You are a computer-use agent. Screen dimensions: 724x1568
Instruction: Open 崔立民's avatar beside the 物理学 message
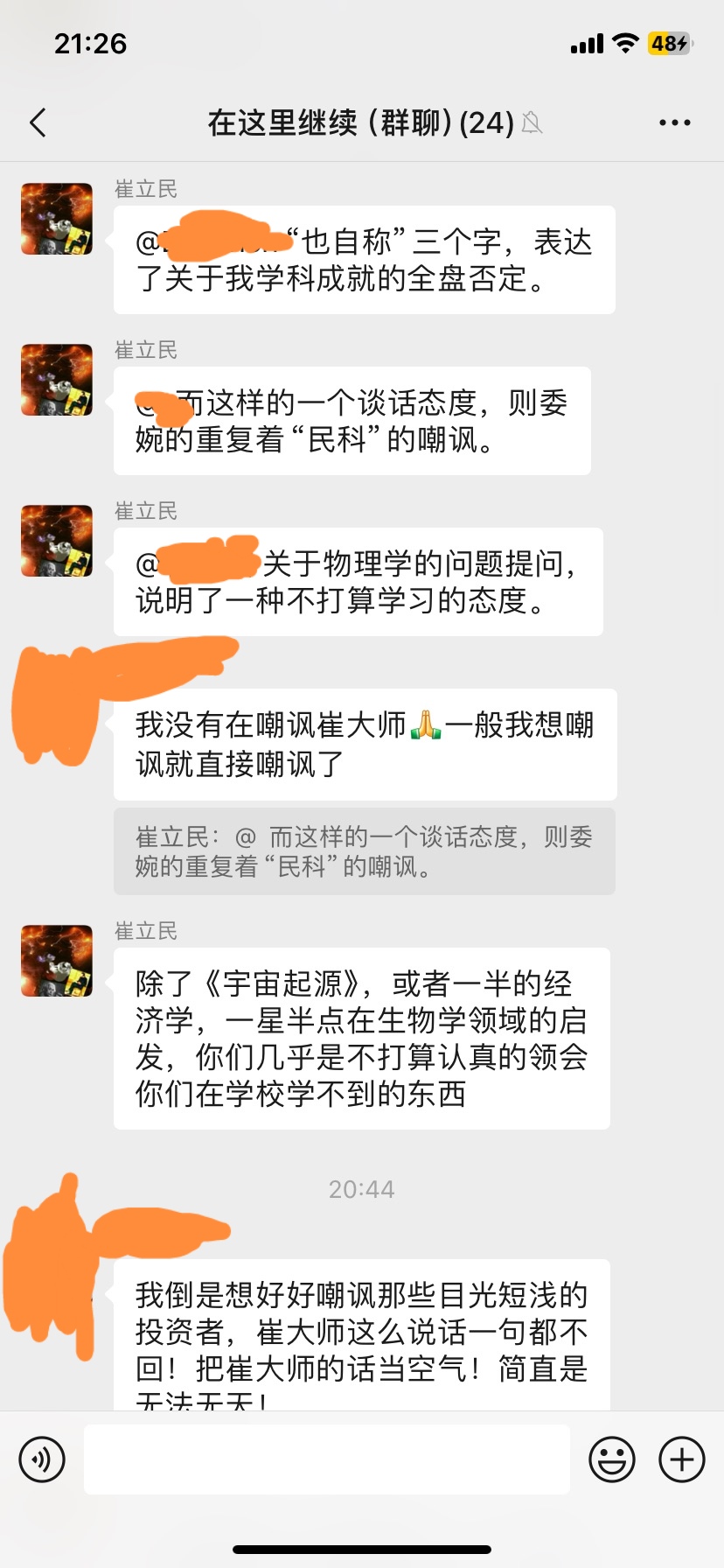57,541
